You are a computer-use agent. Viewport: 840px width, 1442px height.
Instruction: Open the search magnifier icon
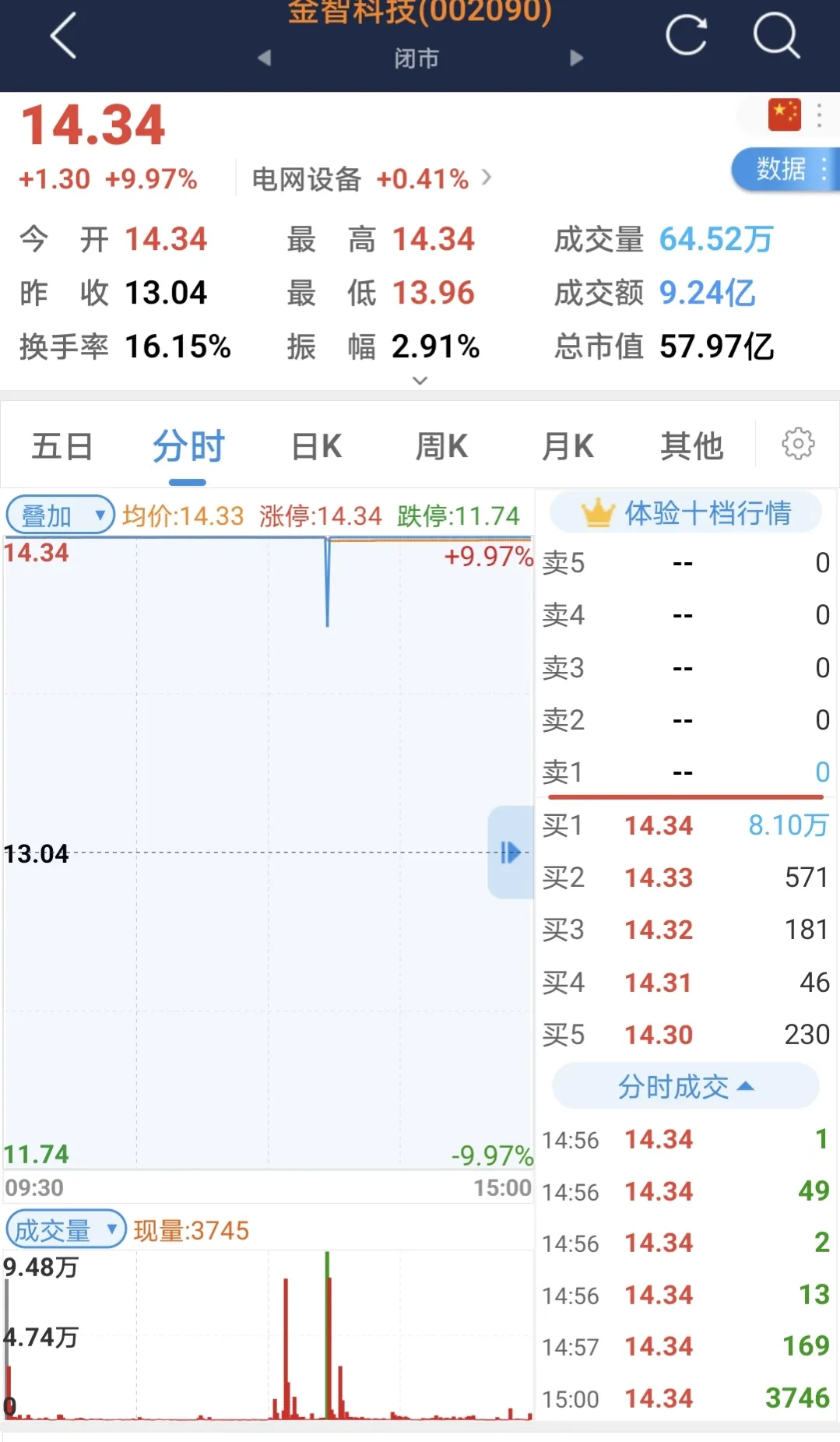(x=776, y=36)
